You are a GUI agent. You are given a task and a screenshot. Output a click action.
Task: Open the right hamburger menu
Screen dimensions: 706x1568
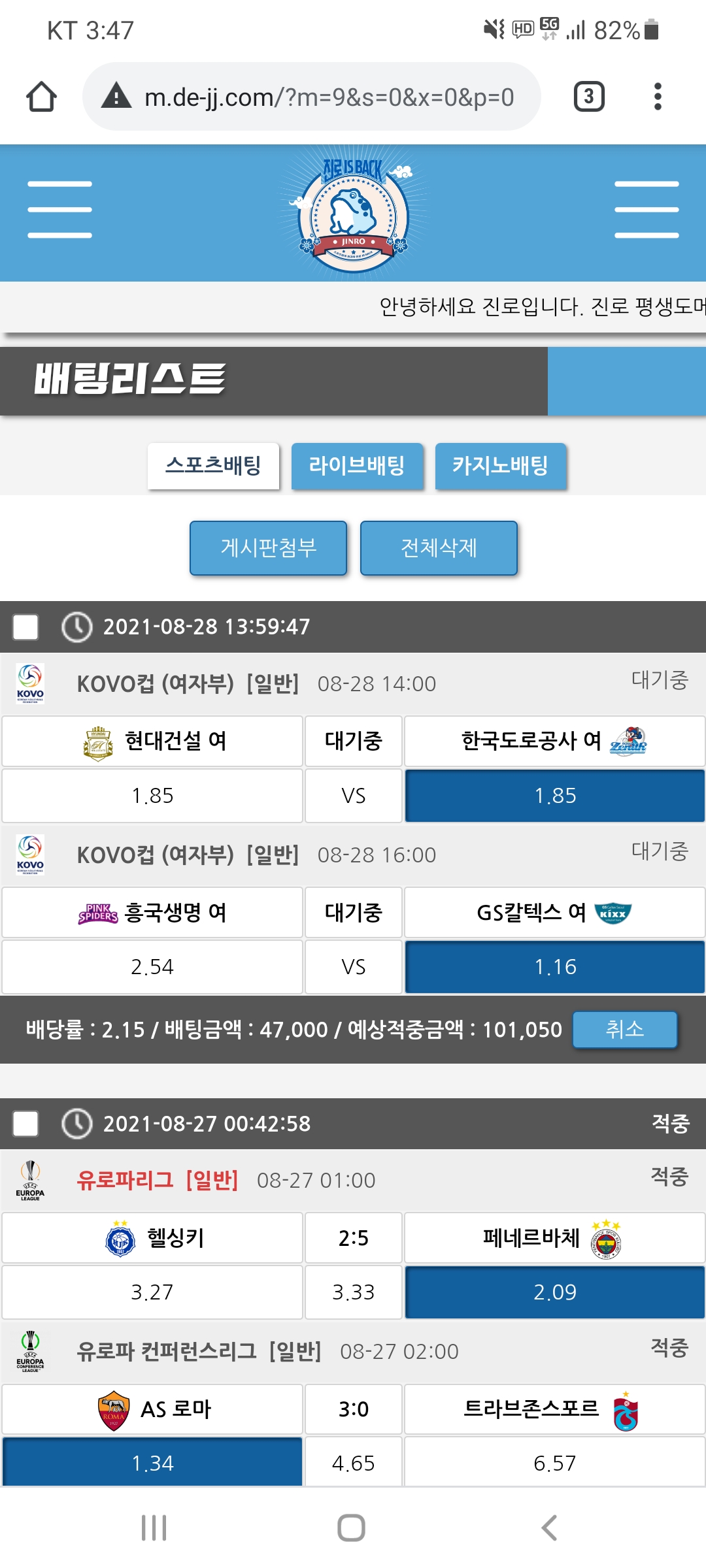646,210
